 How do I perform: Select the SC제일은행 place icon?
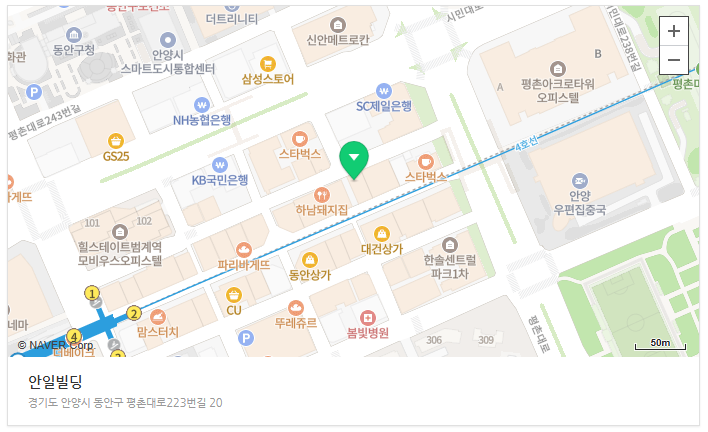click(384, 89)
